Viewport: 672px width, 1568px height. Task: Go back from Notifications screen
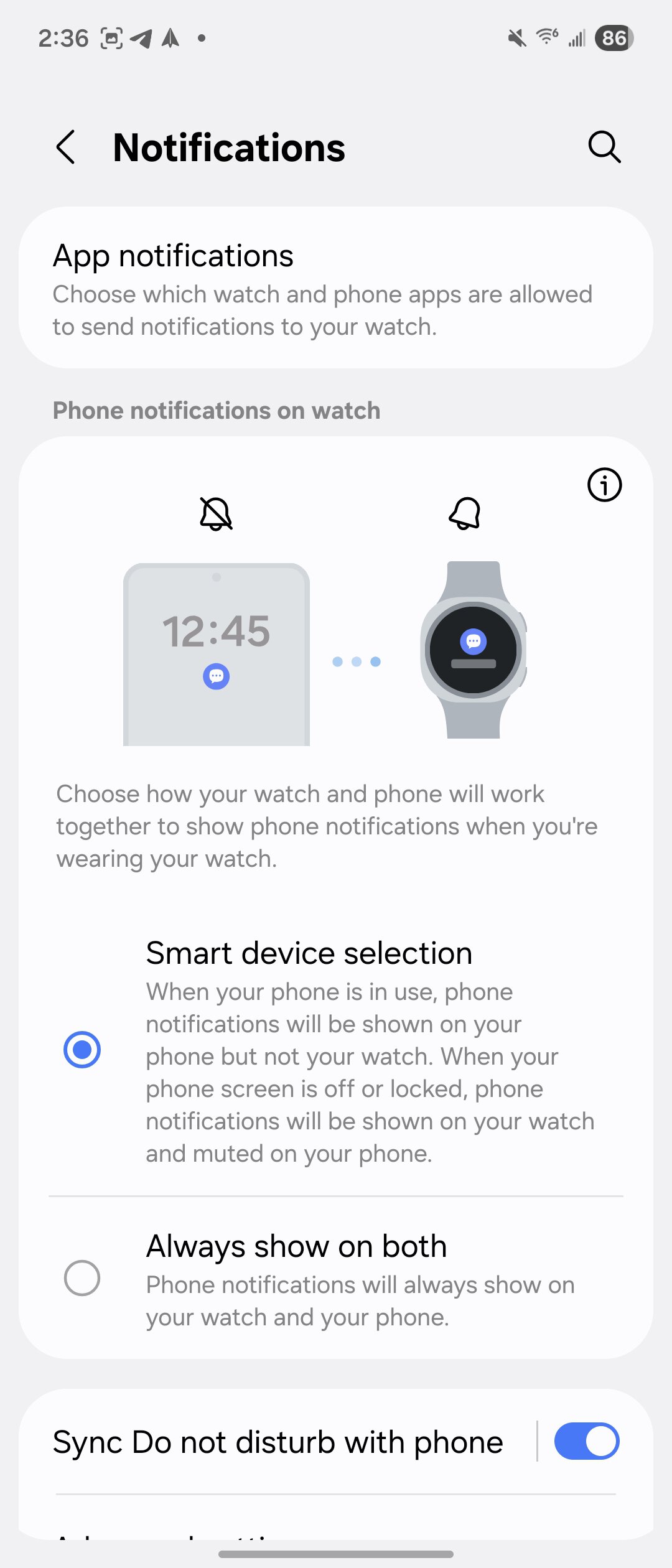tap(66, 147)
